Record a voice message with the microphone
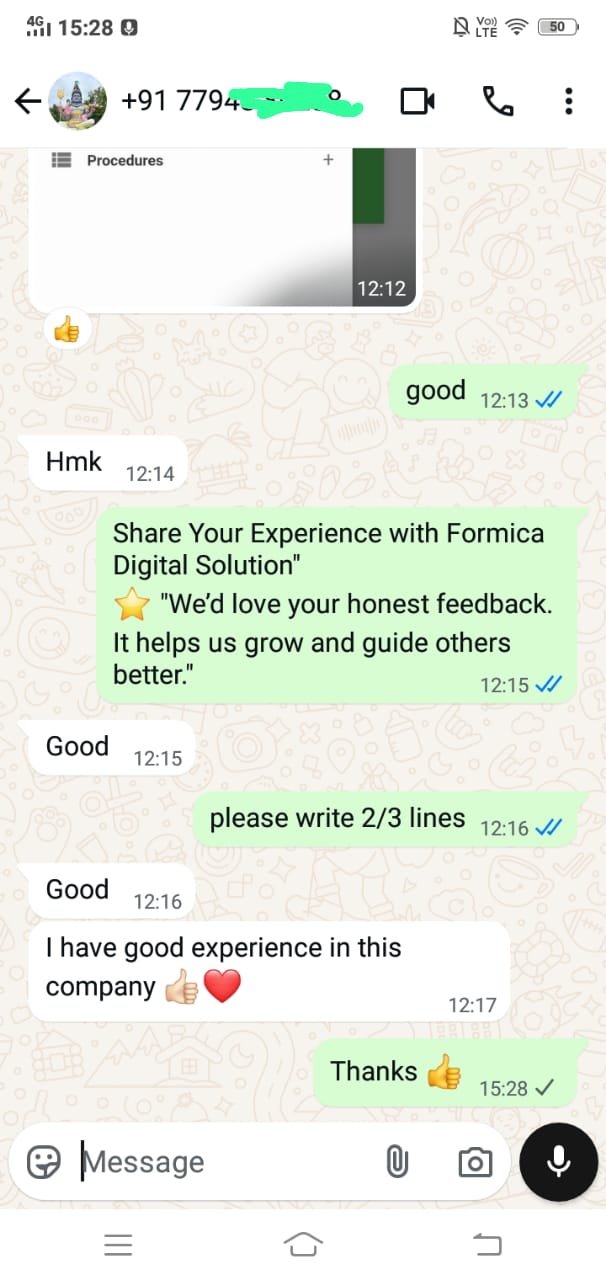Viewport: 606px width, 1280px height. click(x=558, y=1161)
